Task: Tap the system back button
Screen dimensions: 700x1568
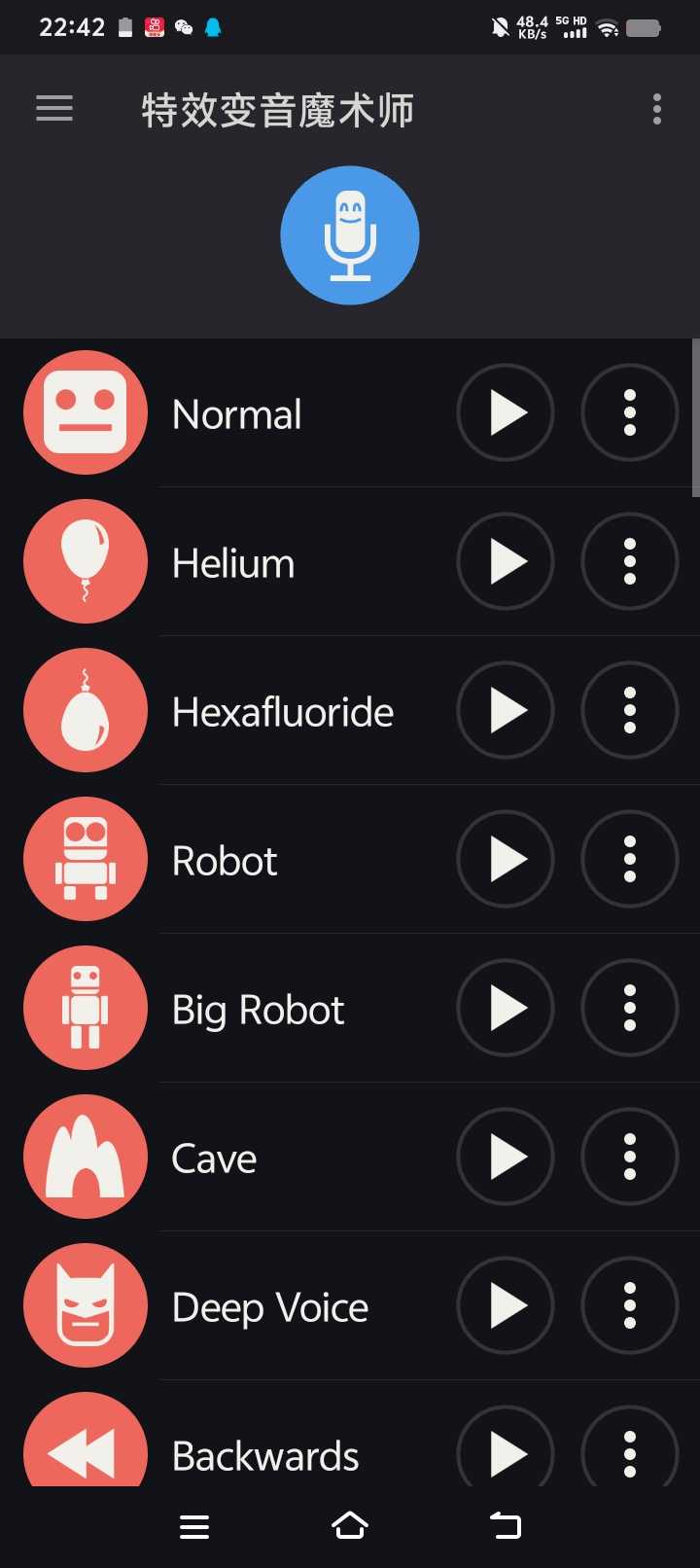Action: 506,1526
